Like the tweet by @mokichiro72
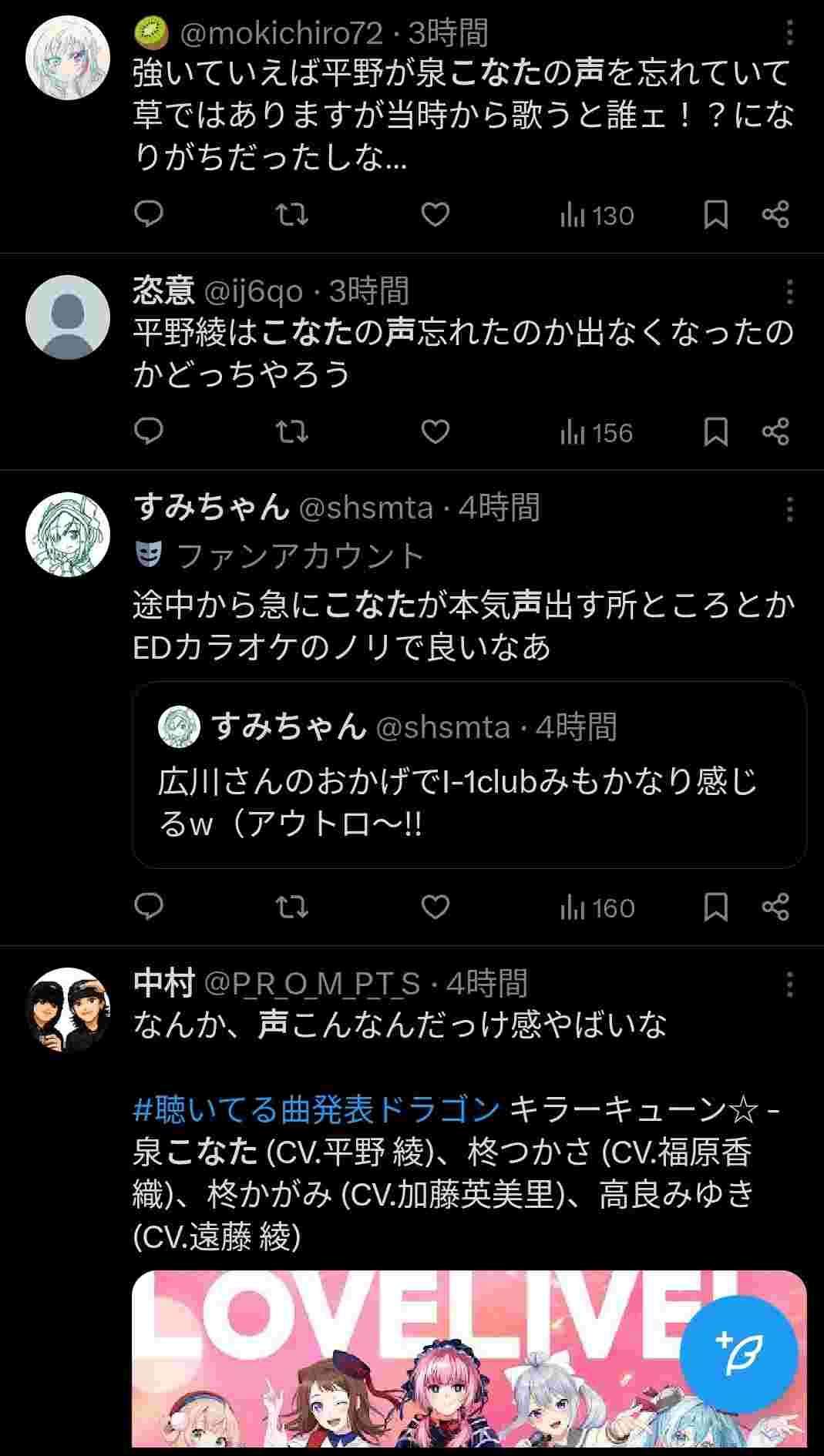 pos(435,214)
